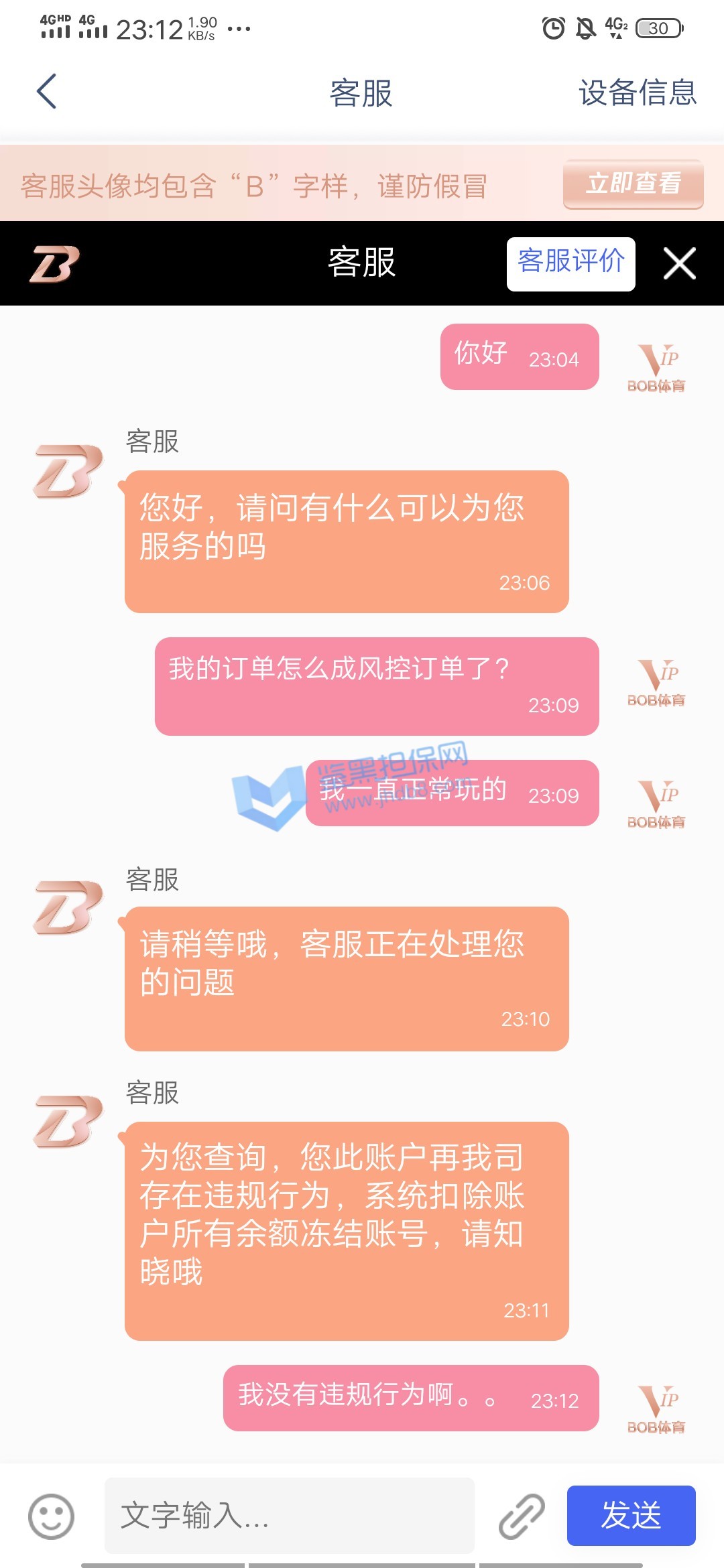Open 客服评价 to rate service

tap(570, 263)
